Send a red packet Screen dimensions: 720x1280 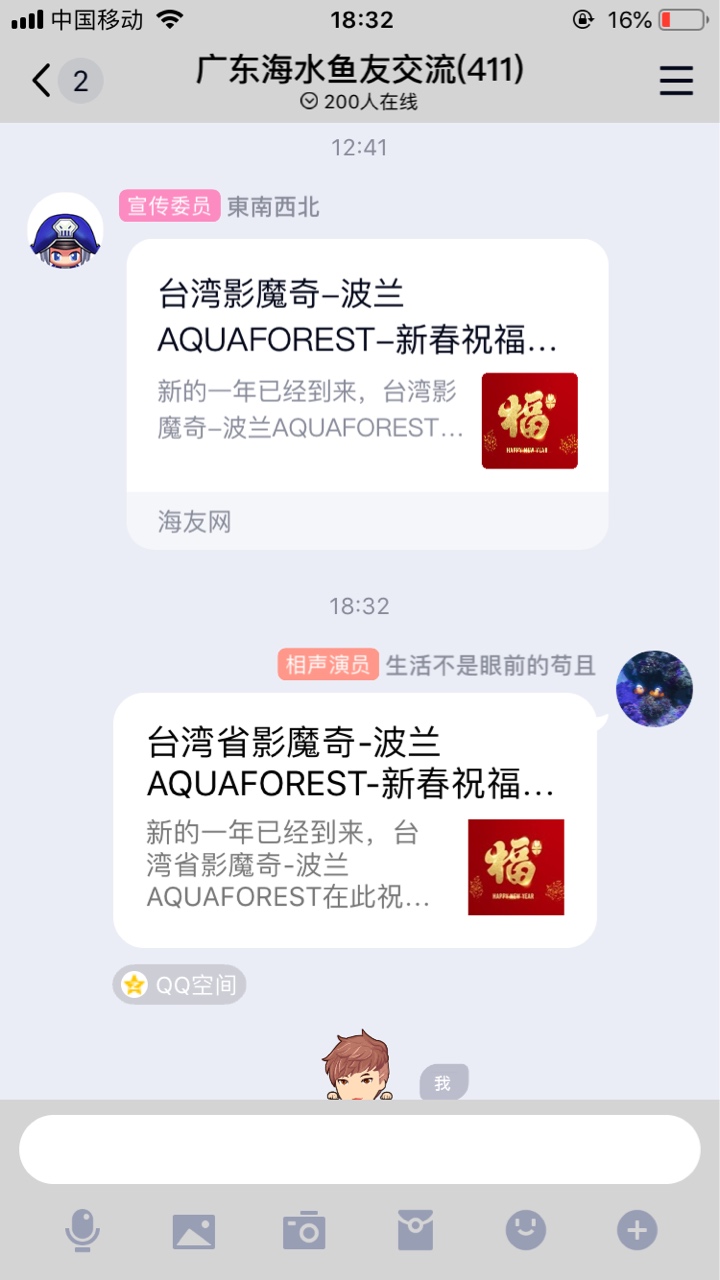tap(415, 1230)
